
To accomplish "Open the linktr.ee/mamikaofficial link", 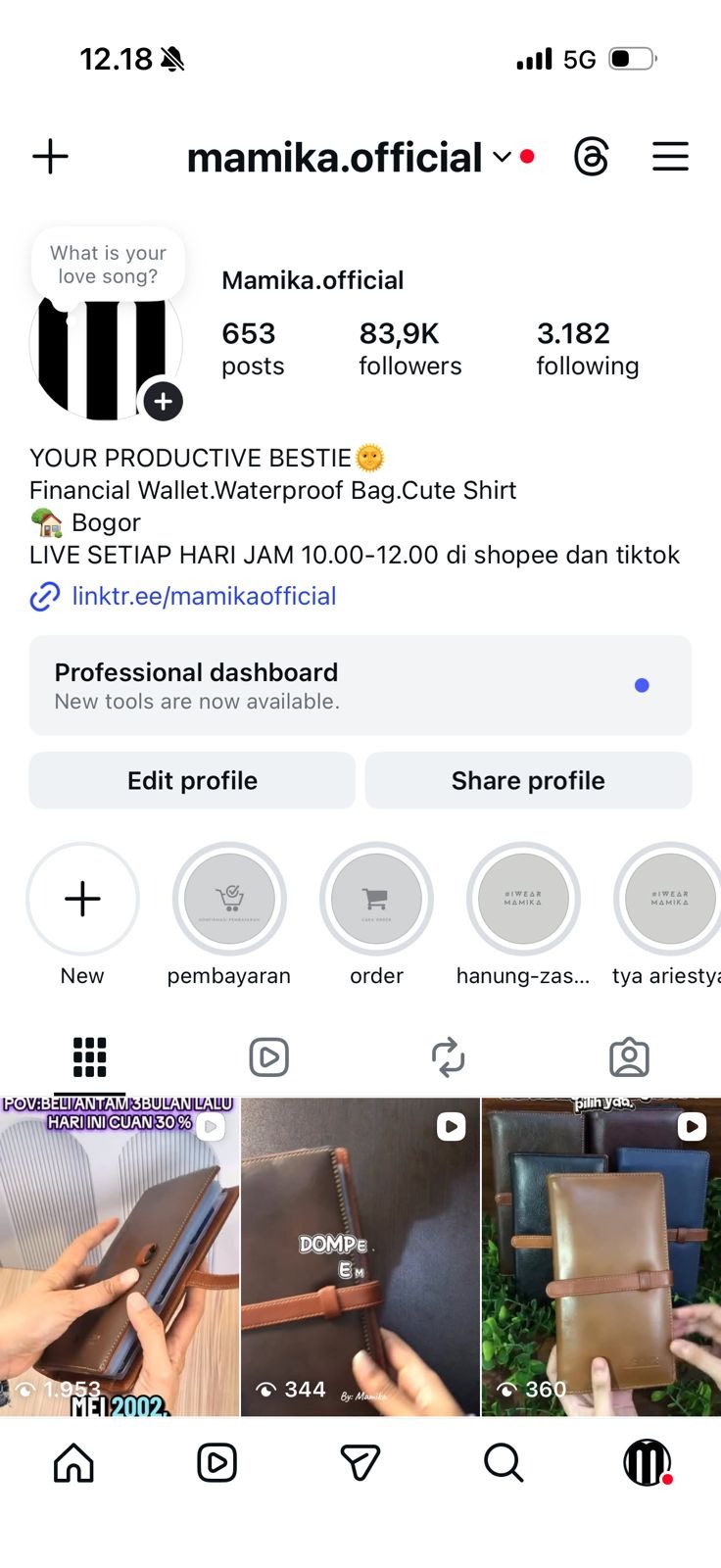I will coord(204,596).
